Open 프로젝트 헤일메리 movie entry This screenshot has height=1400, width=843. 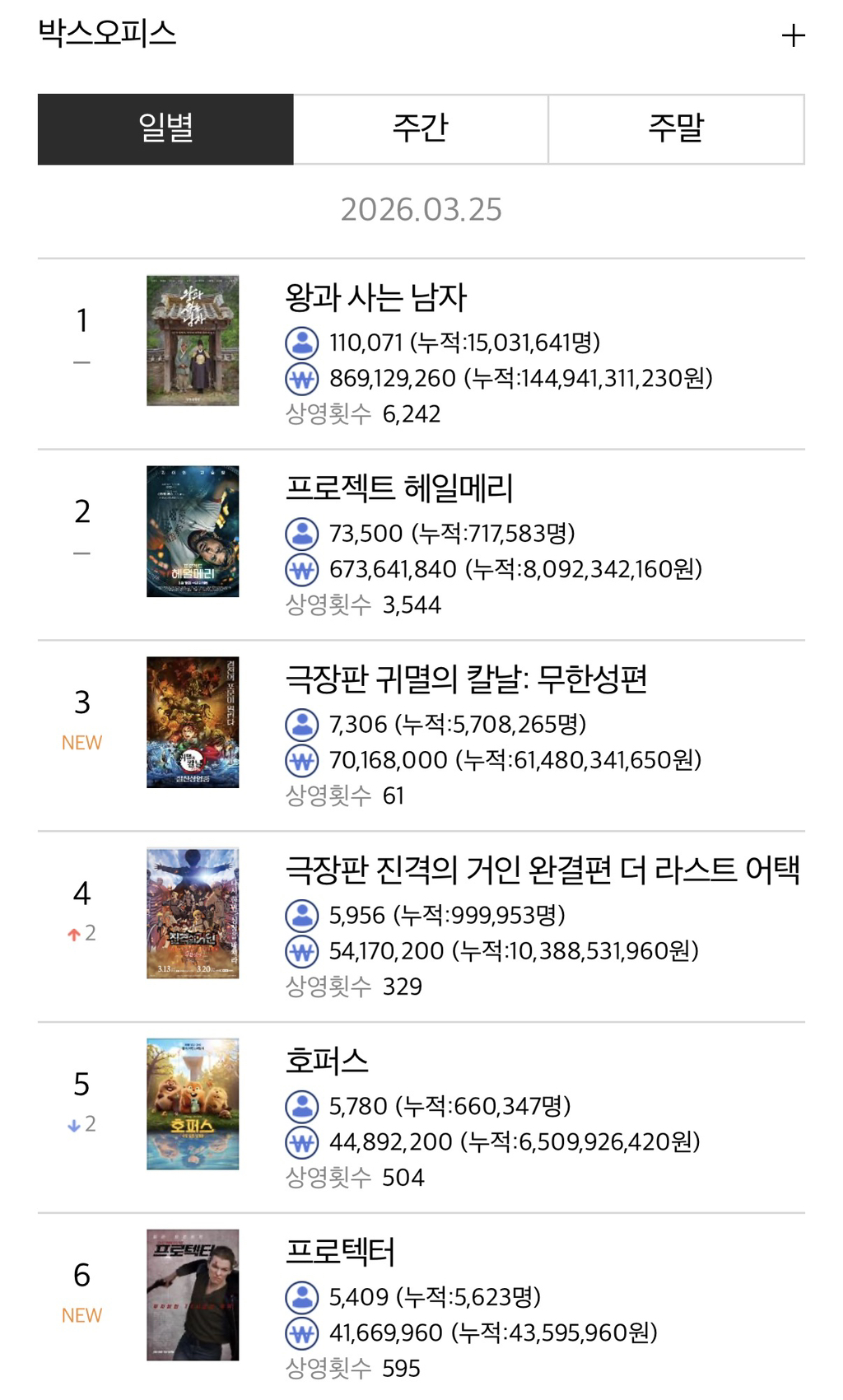coord(421,545)
